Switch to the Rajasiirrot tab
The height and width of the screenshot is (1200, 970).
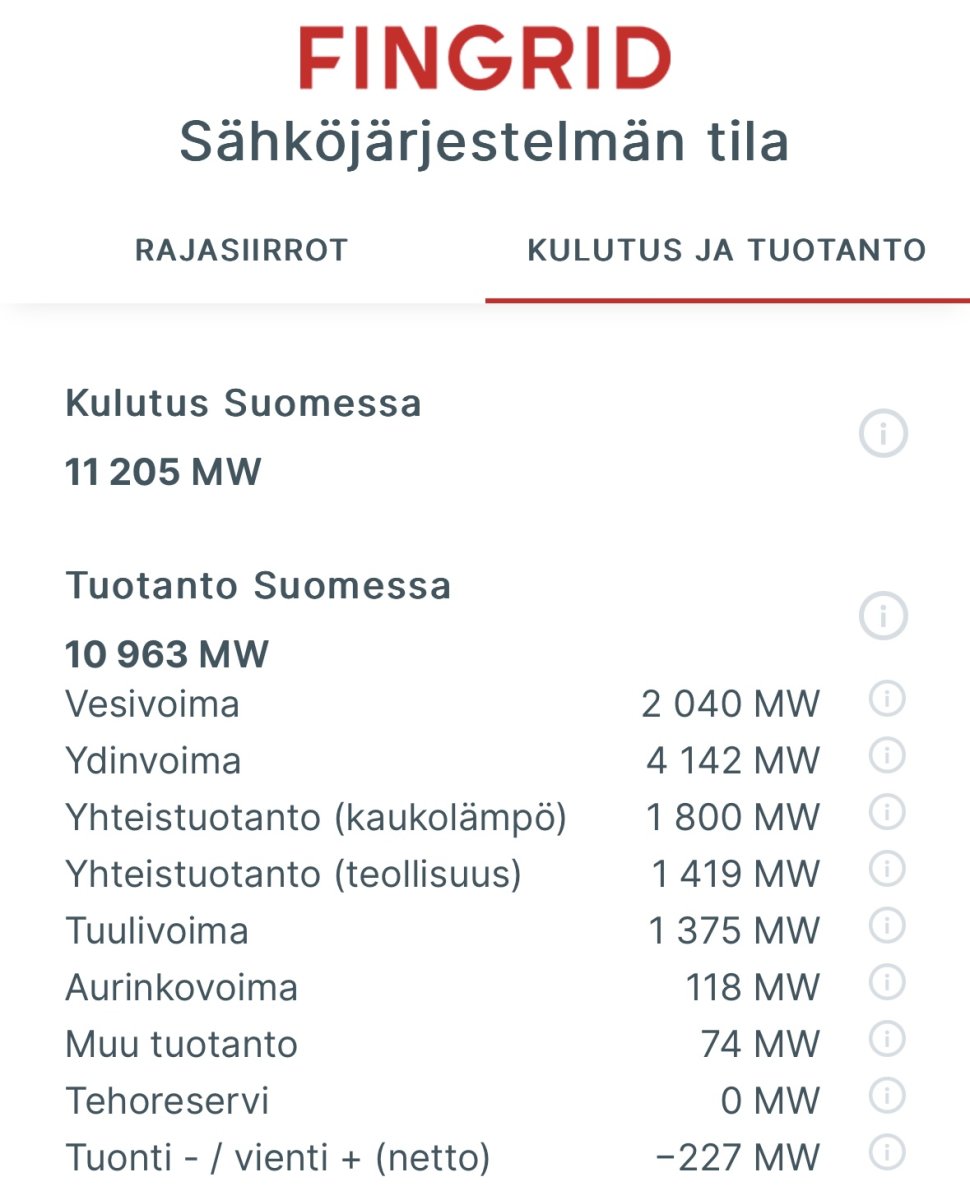(241, 250)
